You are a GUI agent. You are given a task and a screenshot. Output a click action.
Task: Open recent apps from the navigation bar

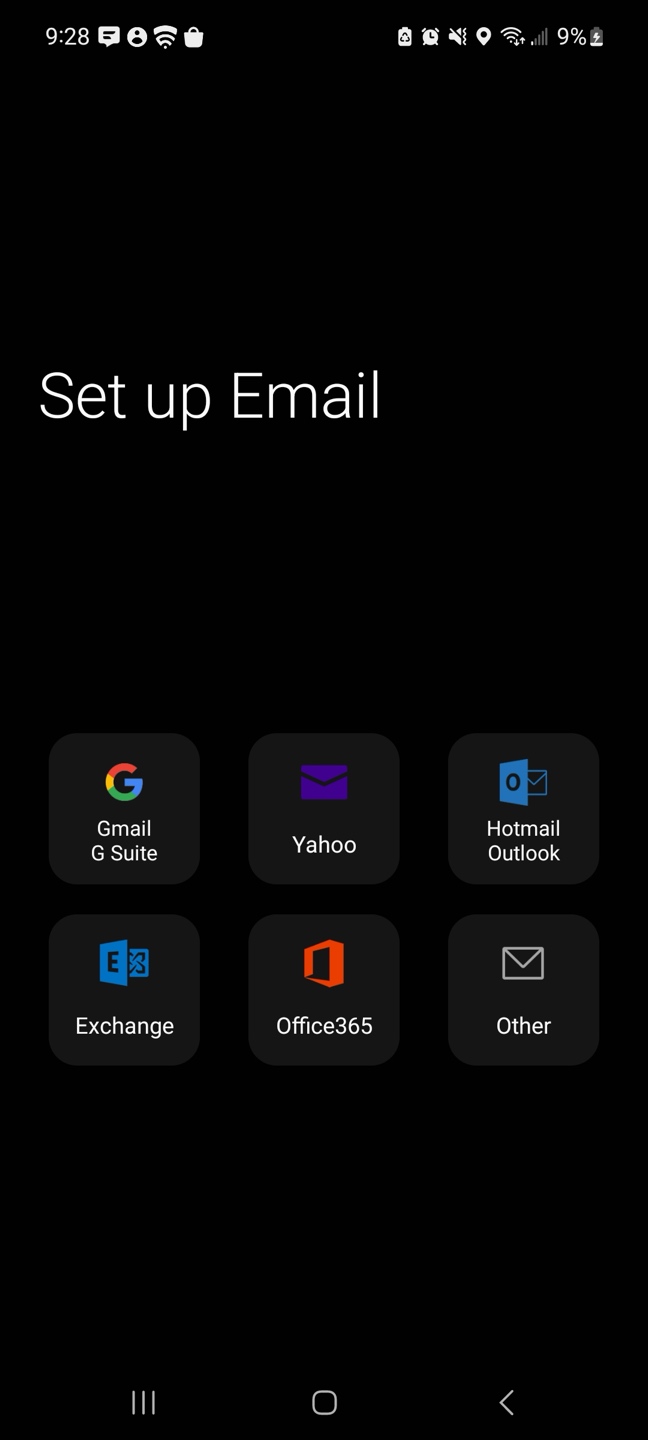[x=144, y=1402]
